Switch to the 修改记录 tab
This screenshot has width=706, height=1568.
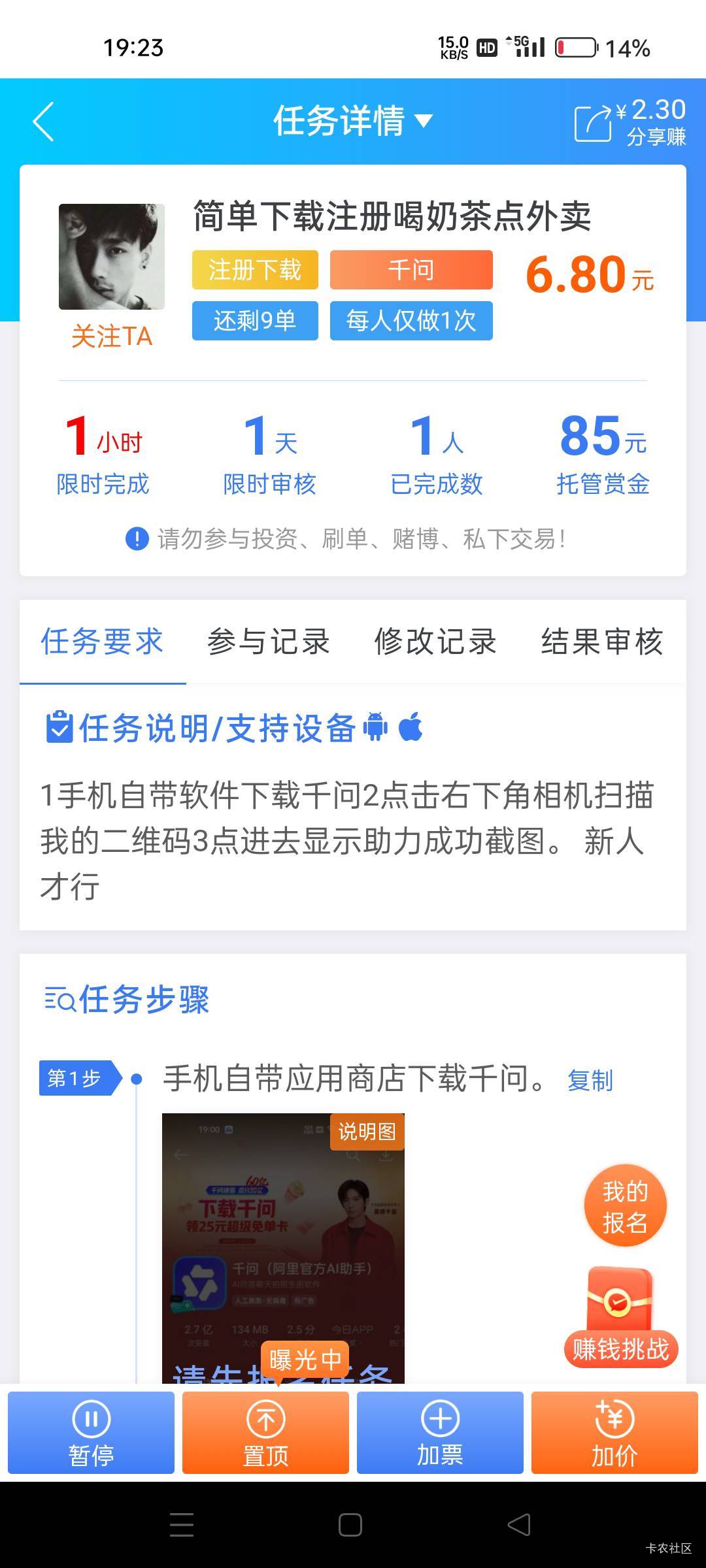click(435, 642)
